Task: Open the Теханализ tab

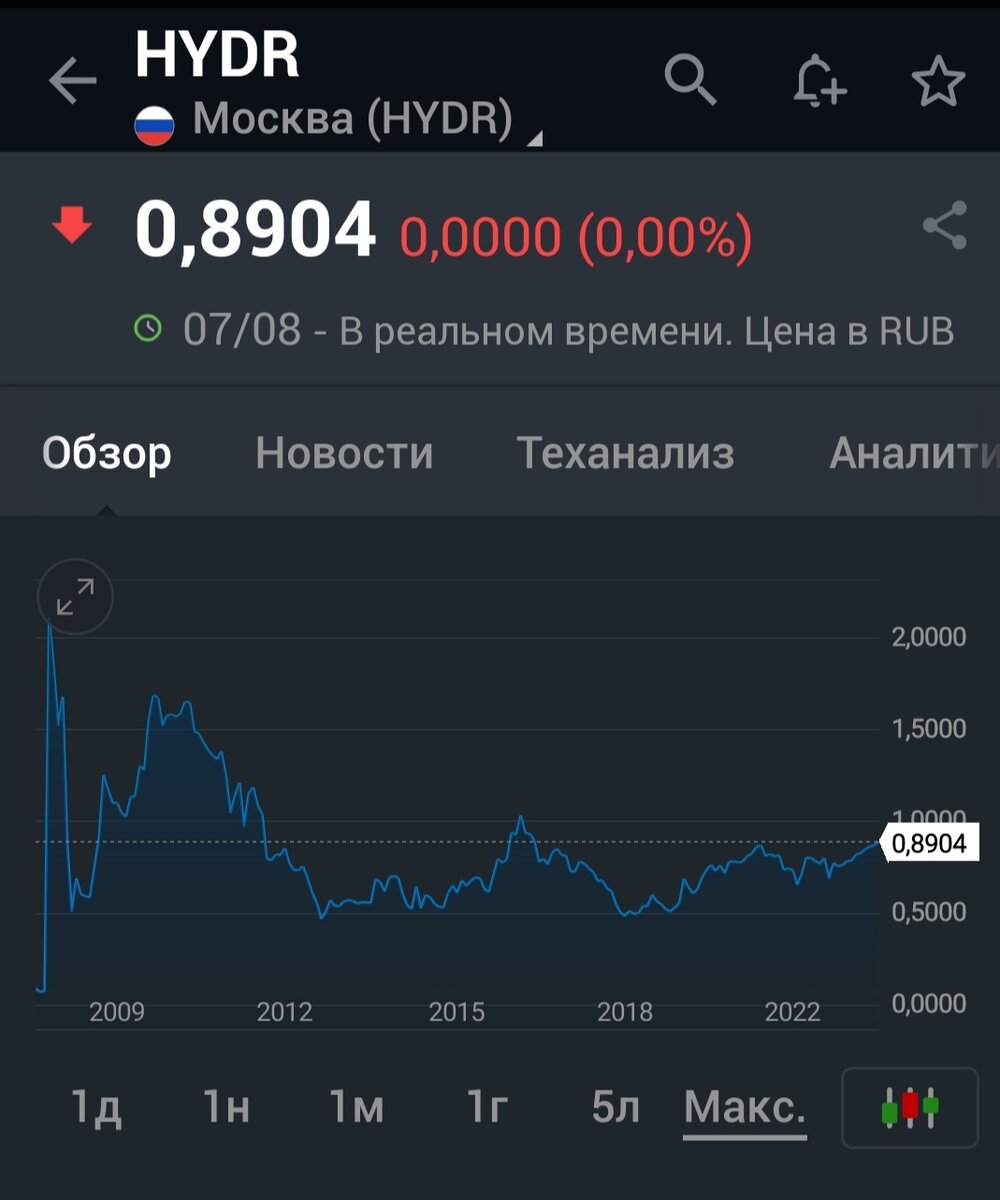Action: coord(624,453)
